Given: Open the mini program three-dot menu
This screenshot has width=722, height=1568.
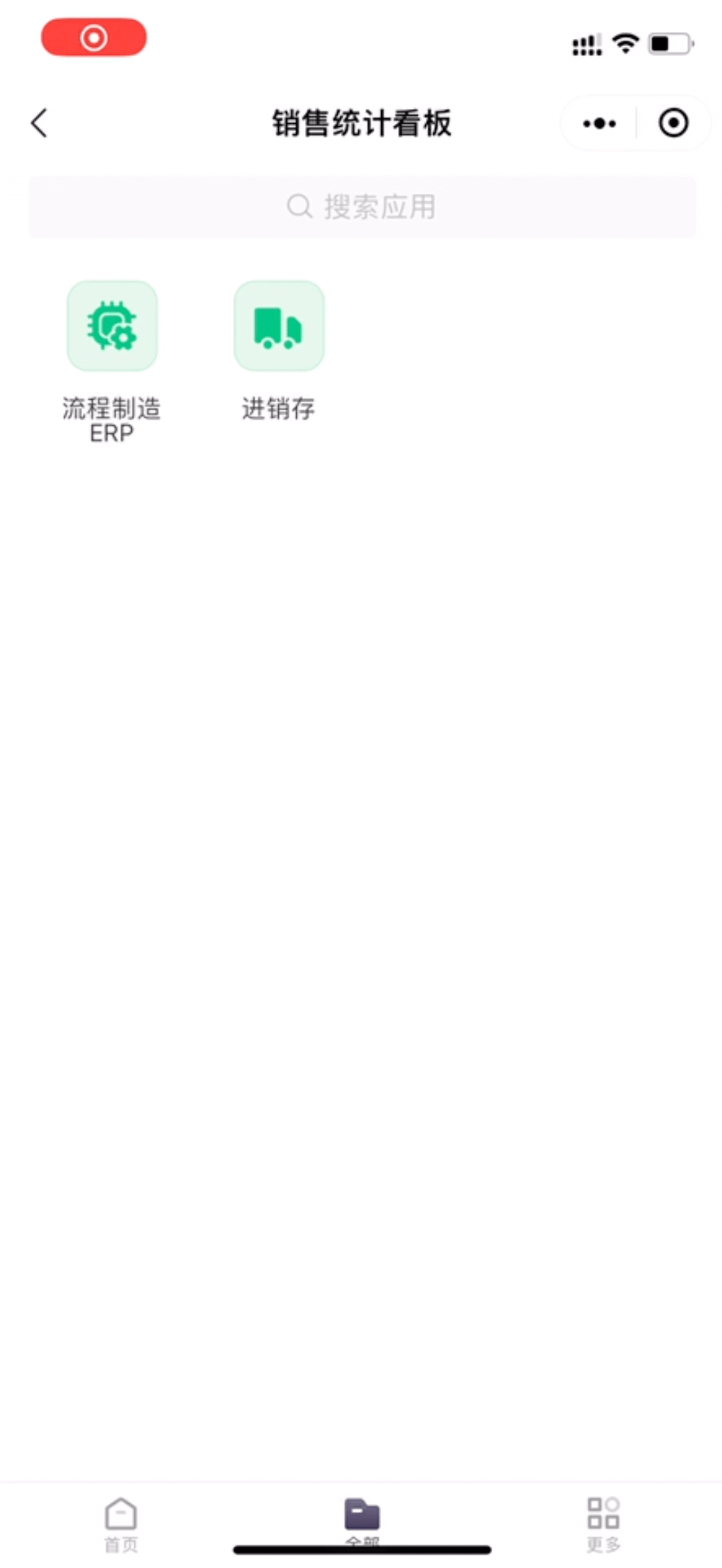Looking at the screenshot, I should (x=599, y=123).
